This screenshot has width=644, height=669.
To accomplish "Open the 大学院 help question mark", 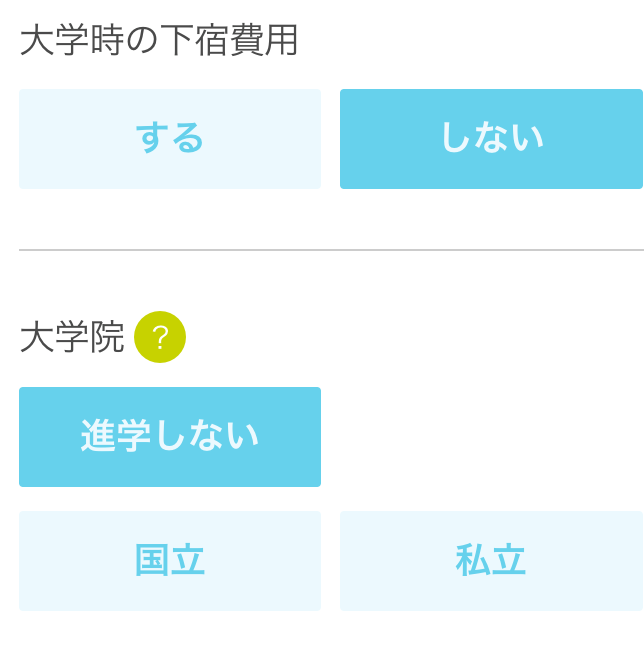I will (x=160, y=337).
